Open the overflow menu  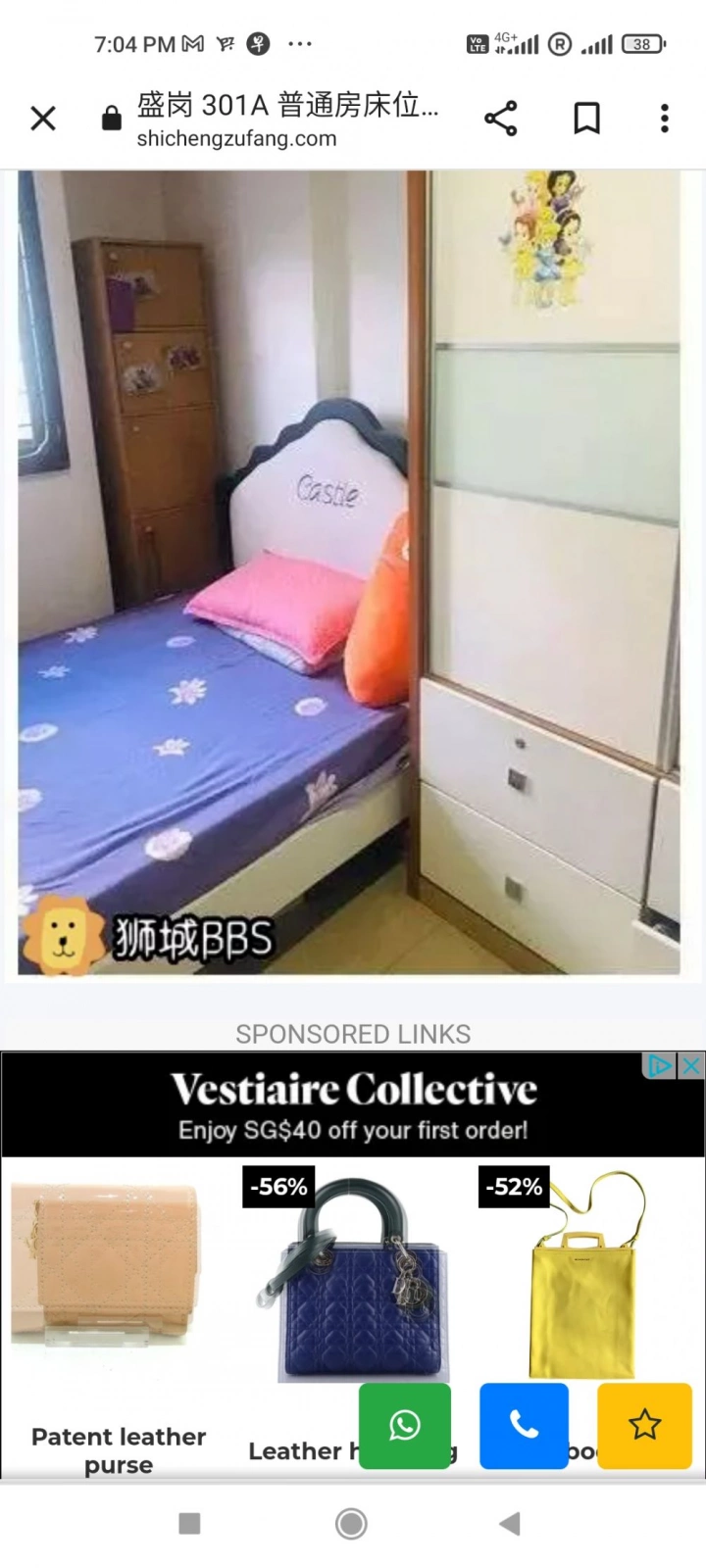(x=665, y=119)
